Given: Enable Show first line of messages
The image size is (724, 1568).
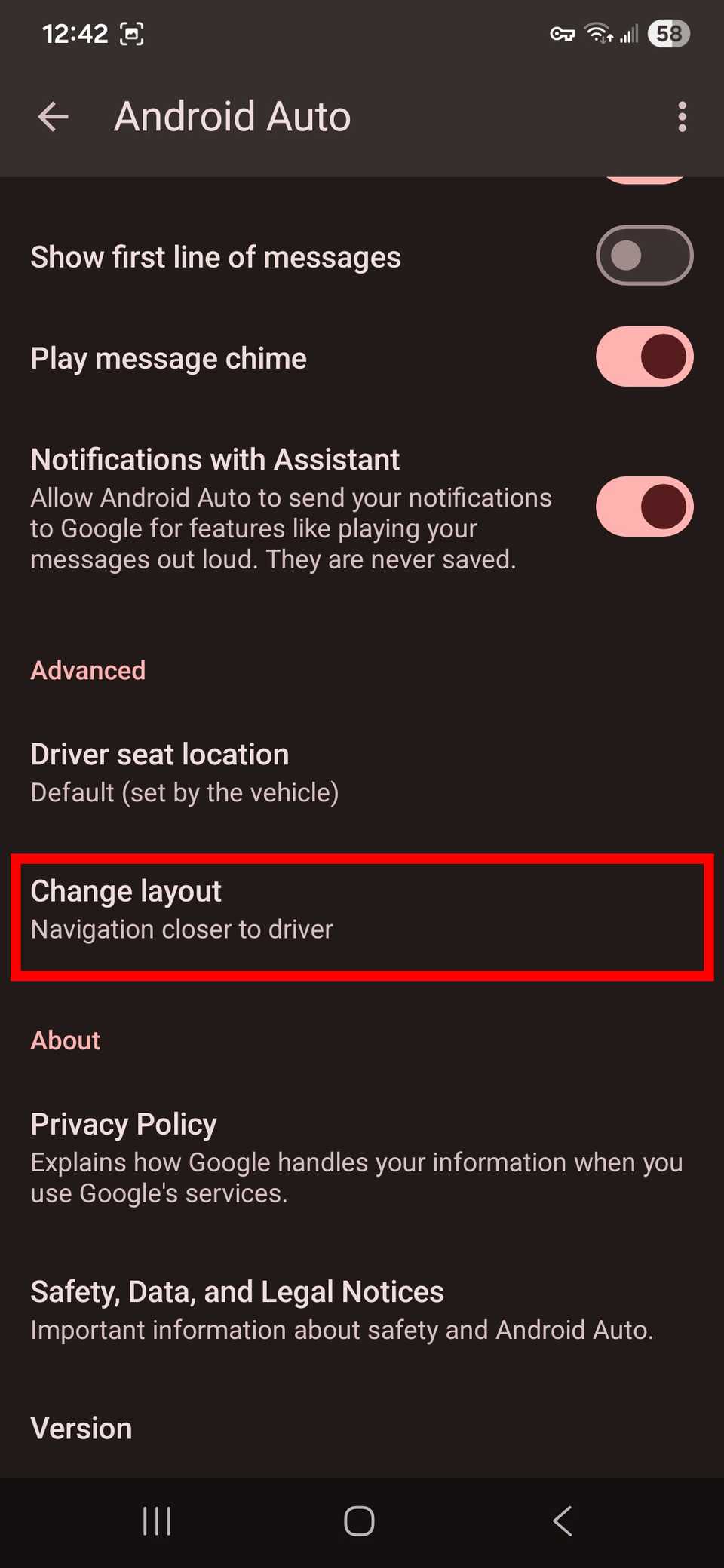Looking at the screenshot, I should [x=644, y=256].
